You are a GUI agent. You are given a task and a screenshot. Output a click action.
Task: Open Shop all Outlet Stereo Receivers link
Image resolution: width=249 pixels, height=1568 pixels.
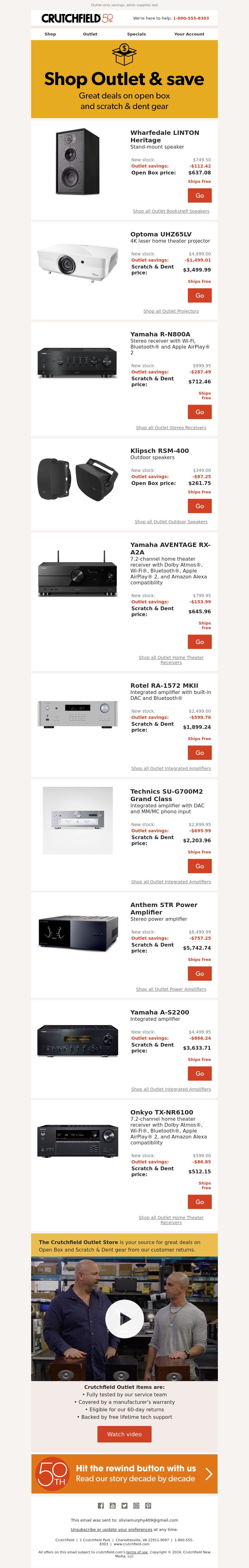(171, 428)
